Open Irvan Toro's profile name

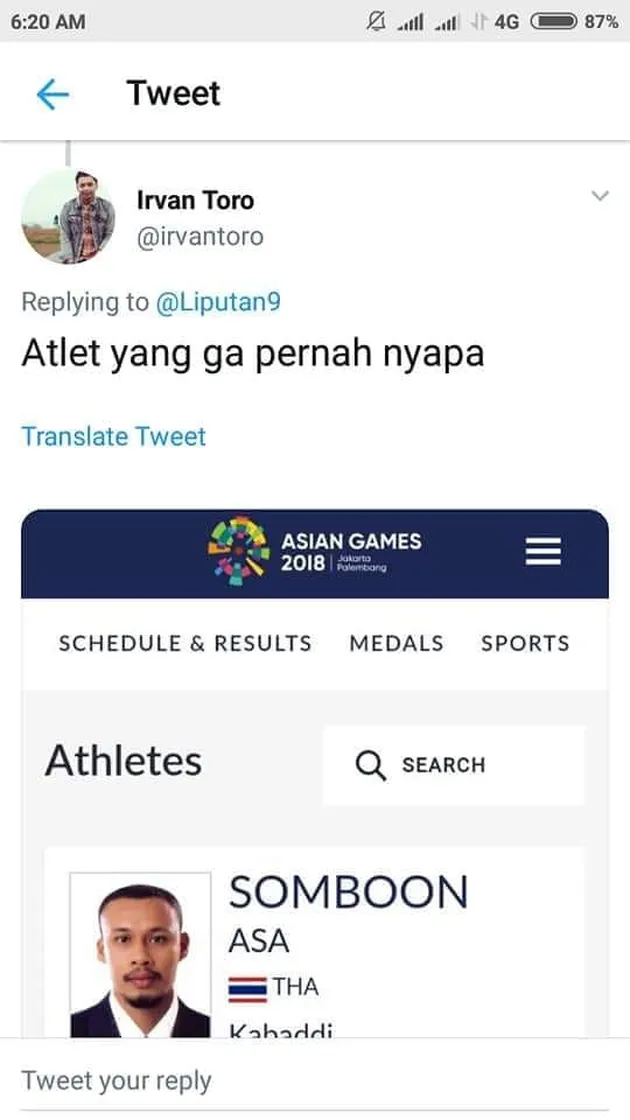point(195,200)
